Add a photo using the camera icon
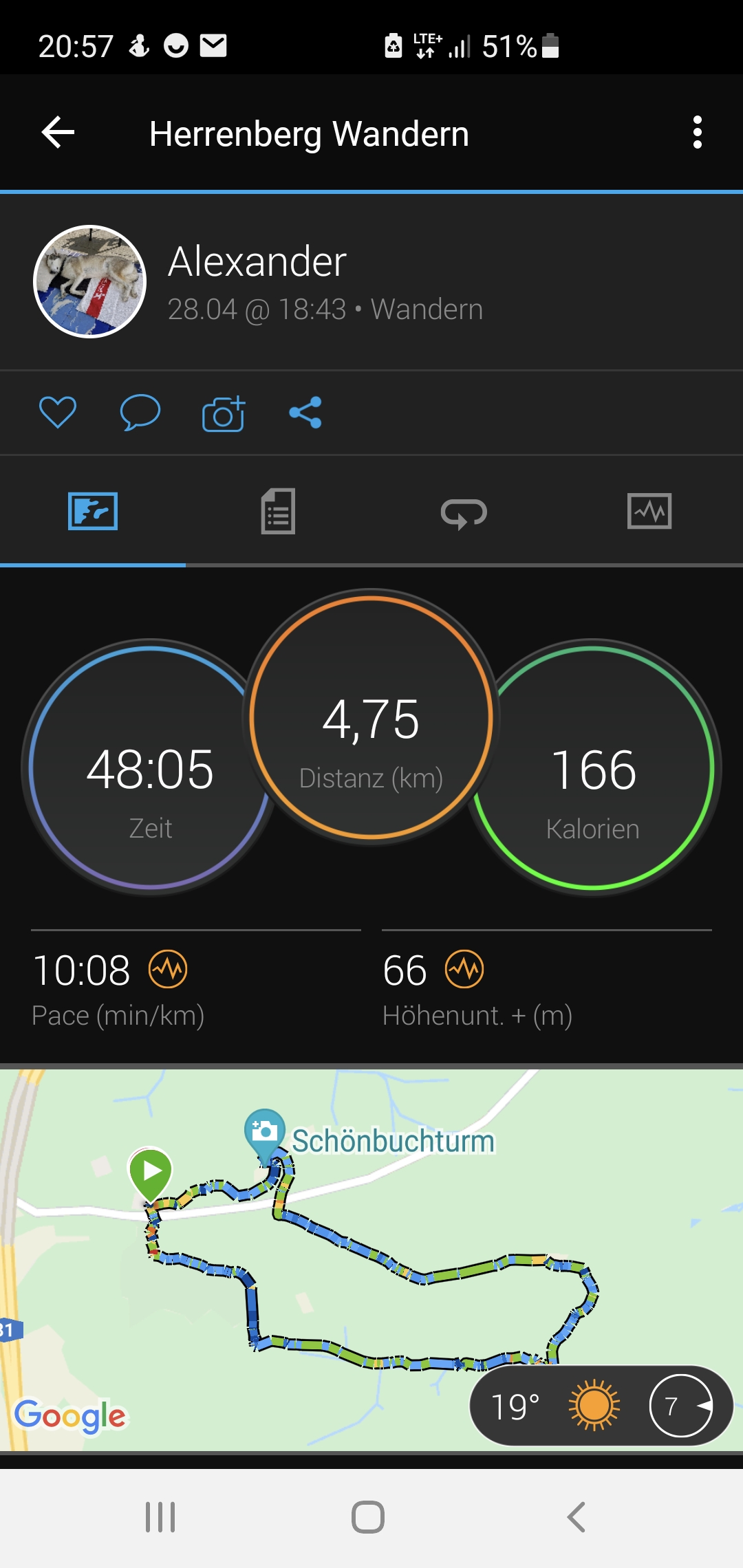Viewport: 743px width, 1568px height. point(224,414)
